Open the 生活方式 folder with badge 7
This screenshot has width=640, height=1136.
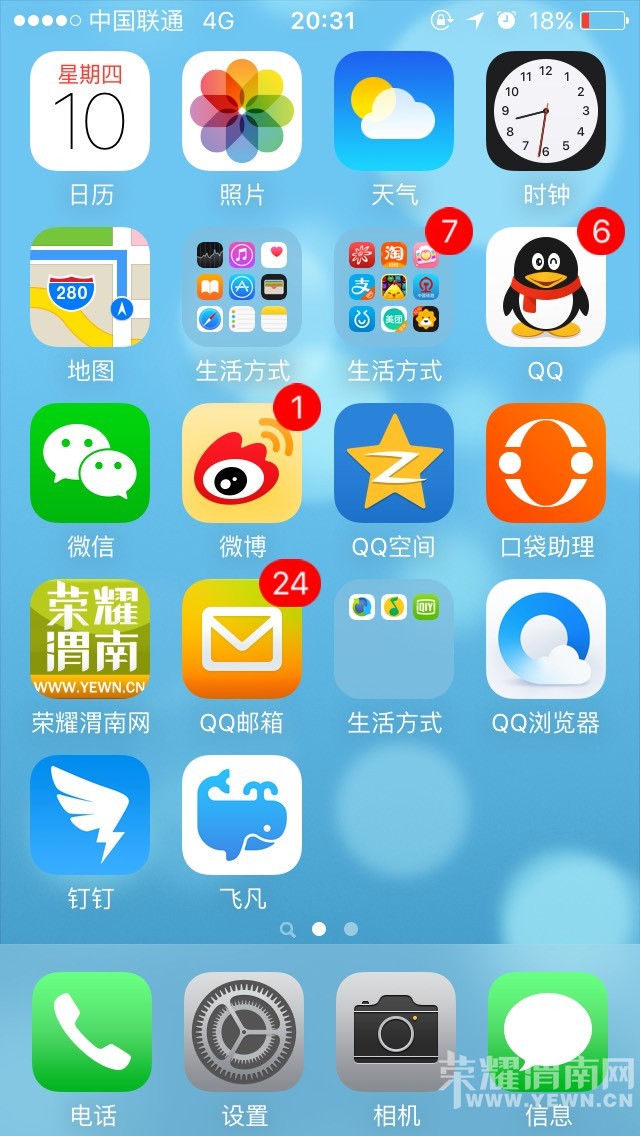point(394,287)
